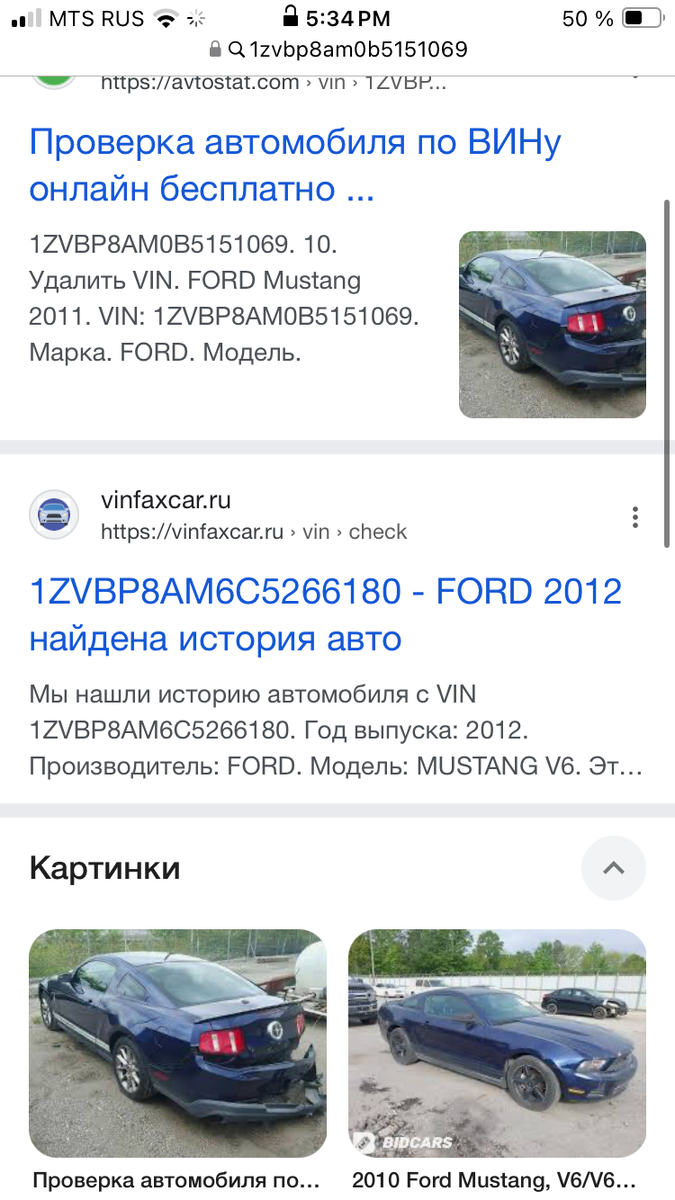Open the 2010 Ford Mustang V6 image
The image size is (675, 1200).
coord(496,1043)
